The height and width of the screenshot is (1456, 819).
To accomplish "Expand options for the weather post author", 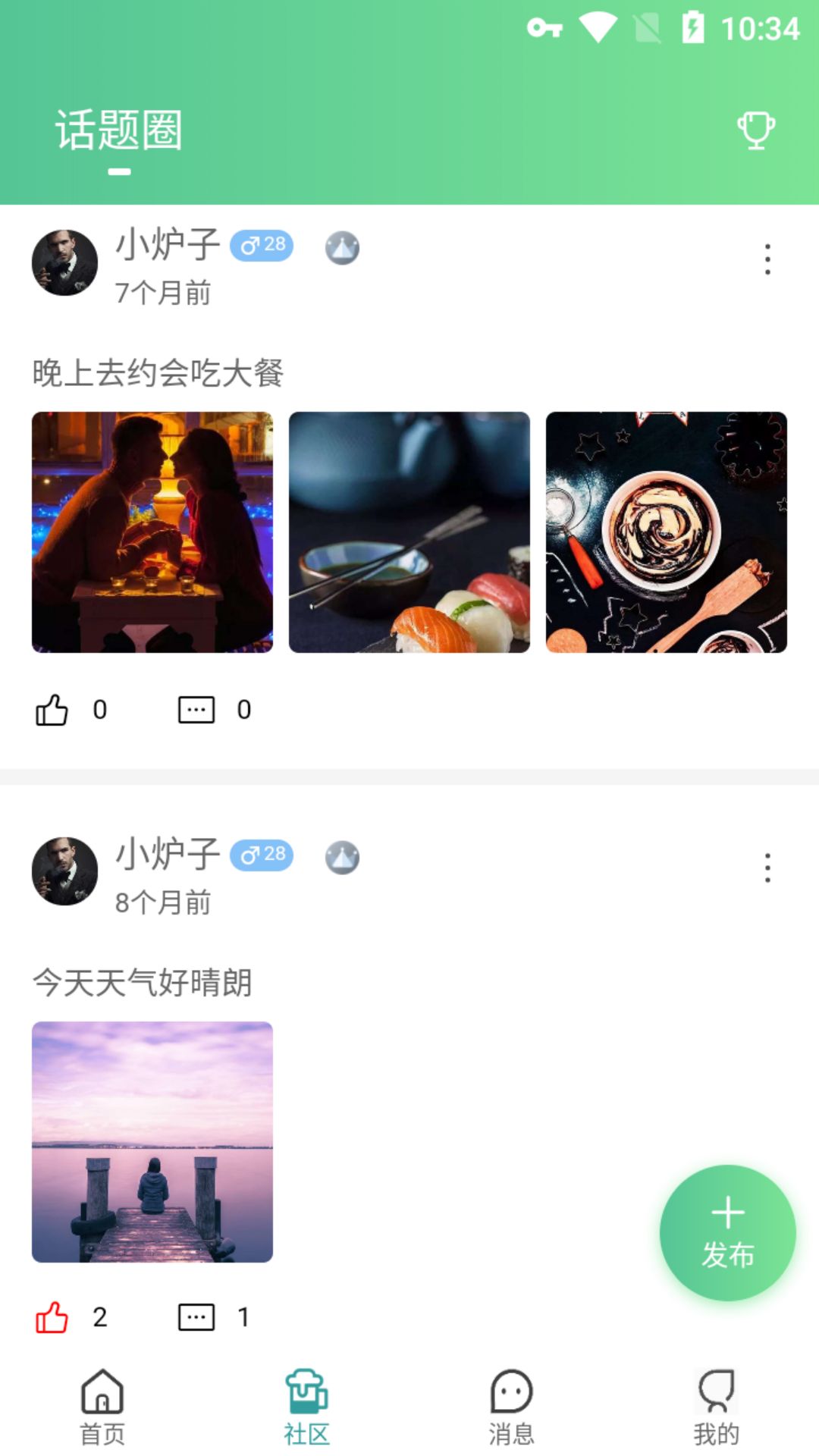I will pos(767,870).
